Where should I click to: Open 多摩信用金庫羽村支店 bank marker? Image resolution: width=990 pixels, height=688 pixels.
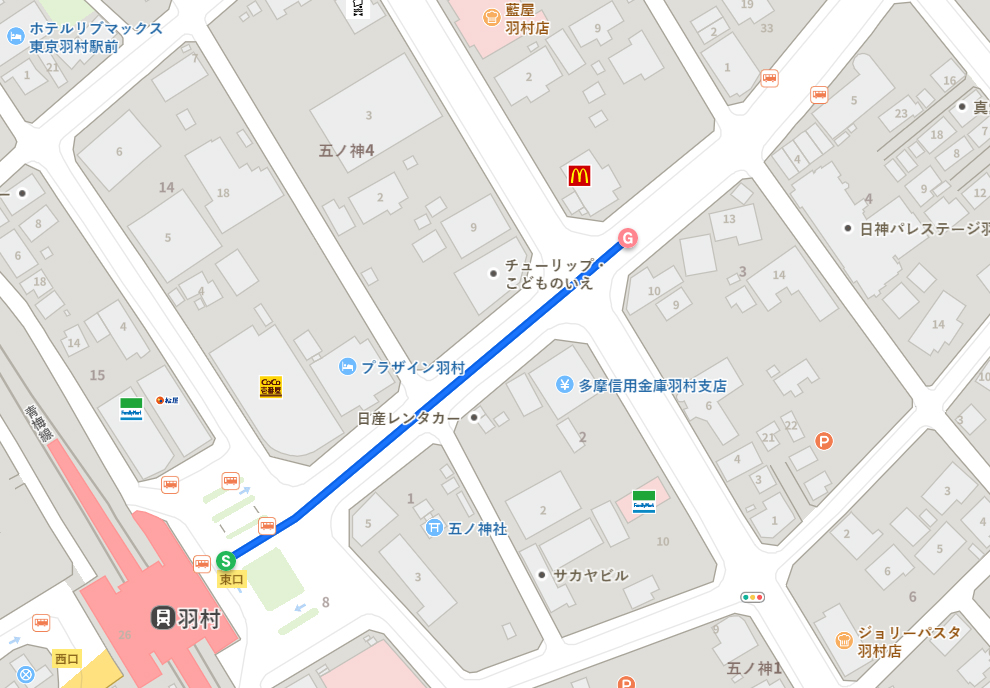[564, 384]
